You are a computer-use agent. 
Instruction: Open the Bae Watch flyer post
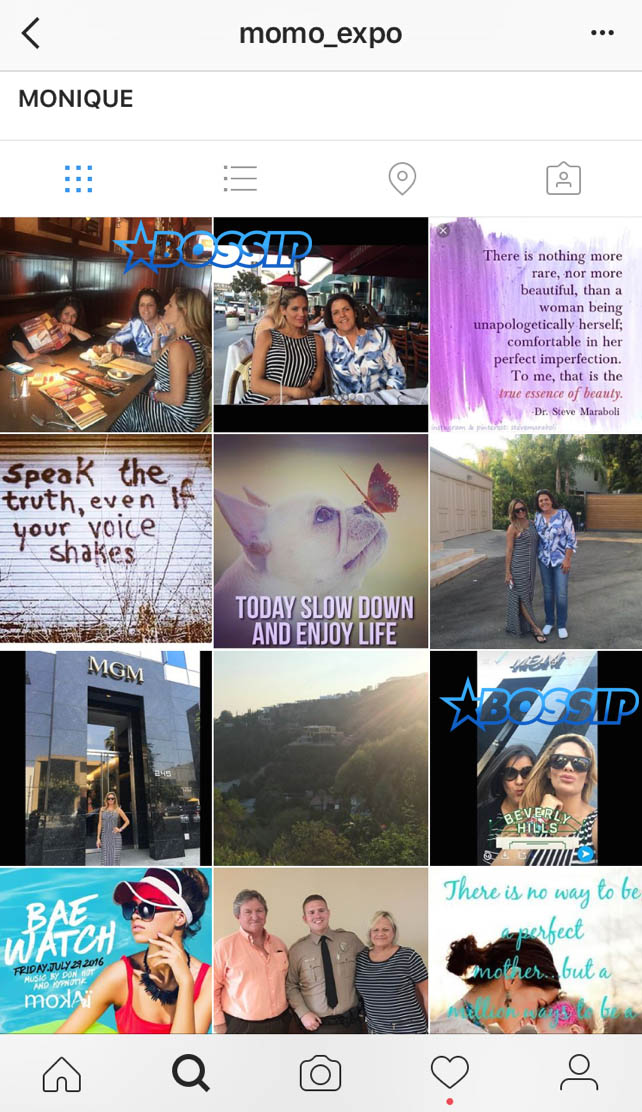[105, 950]
